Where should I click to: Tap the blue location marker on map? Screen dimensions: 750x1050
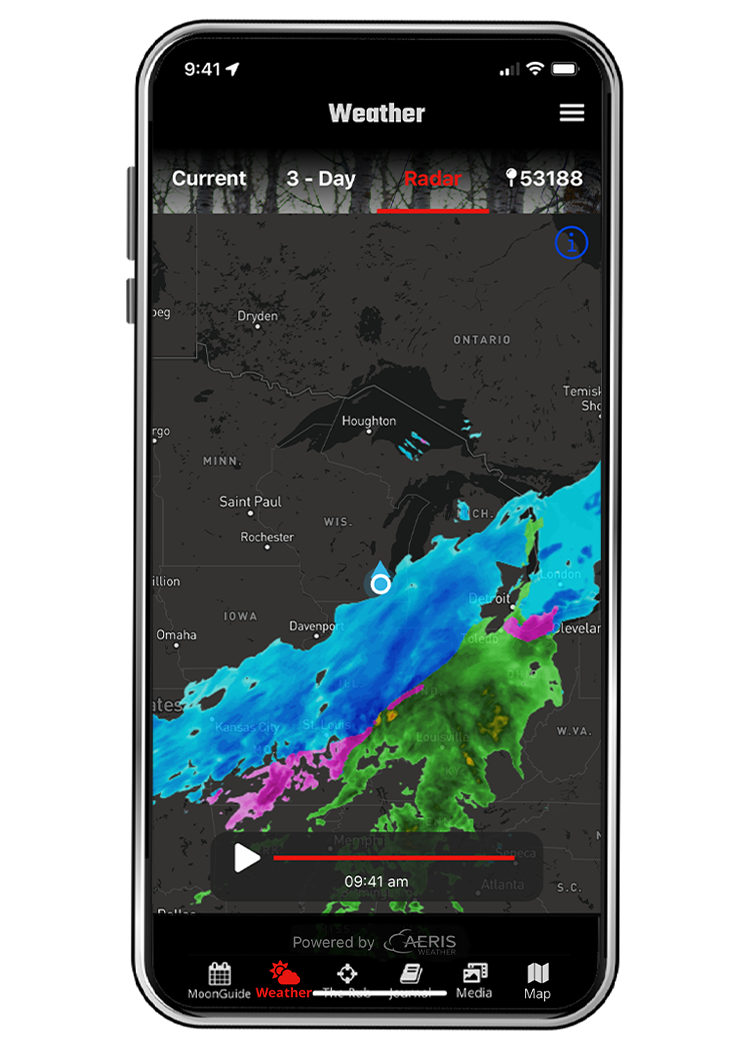coord(380,580)
